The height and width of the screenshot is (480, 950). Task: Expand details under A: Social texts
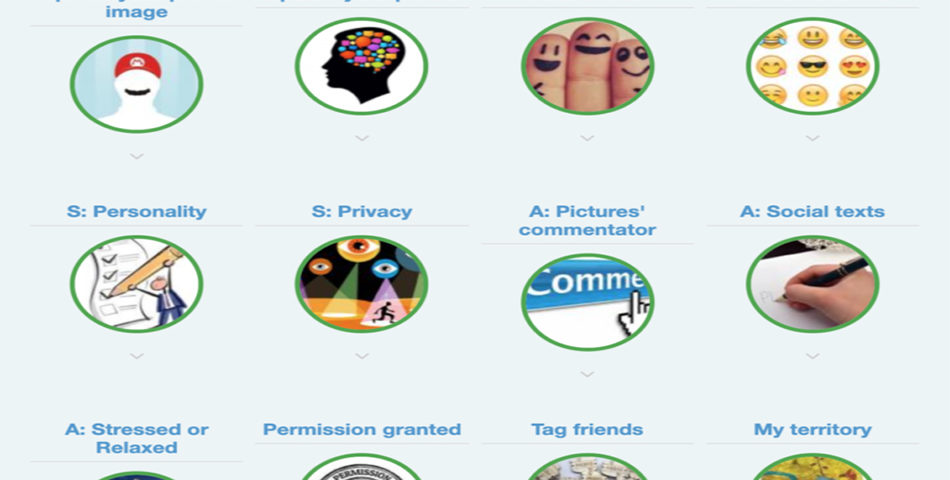click(x=812, y=356)
